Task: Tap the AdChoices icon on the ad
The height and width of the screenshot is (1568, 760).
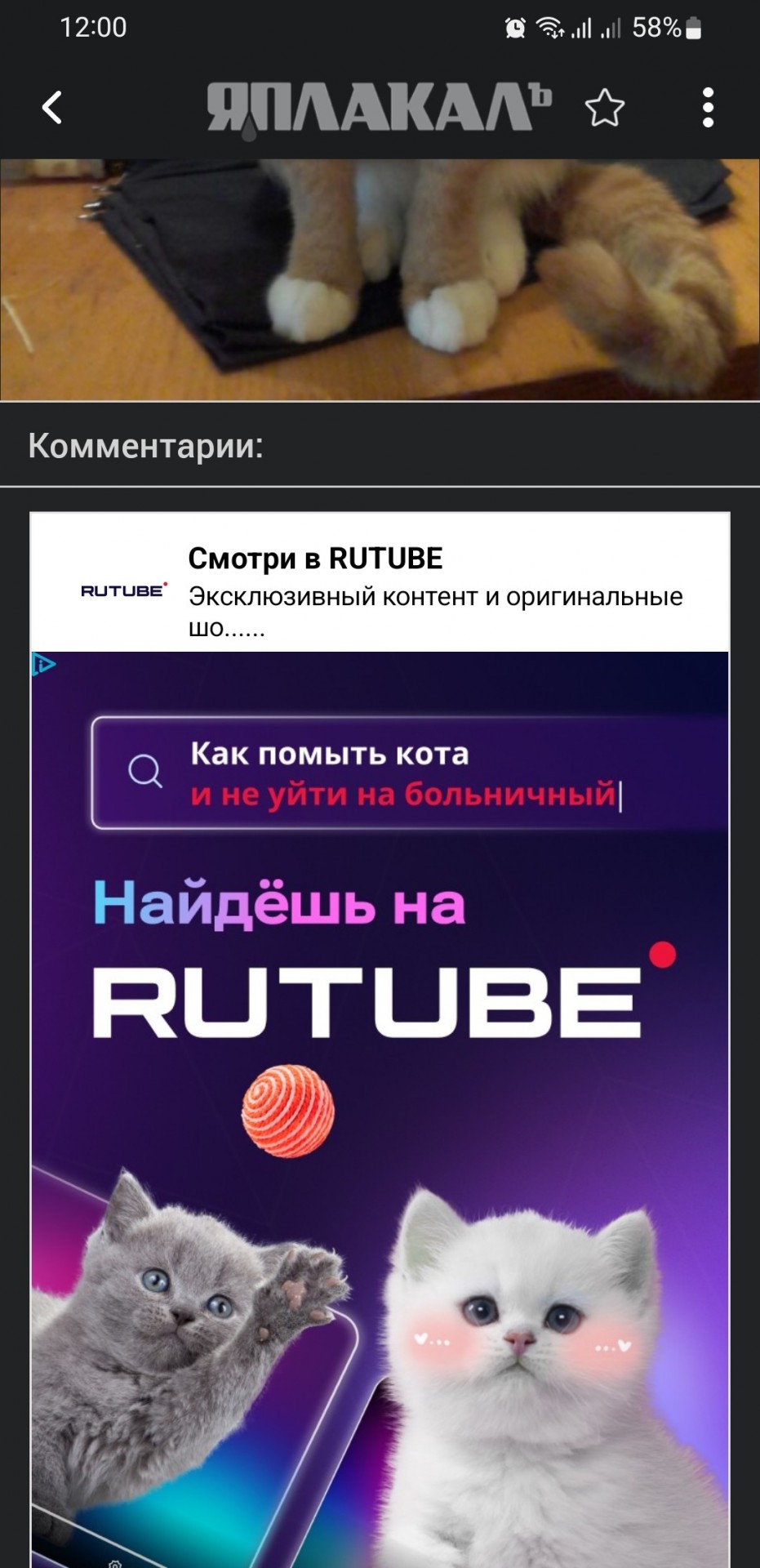Action: pyautogui.click(x=44, y=665)
